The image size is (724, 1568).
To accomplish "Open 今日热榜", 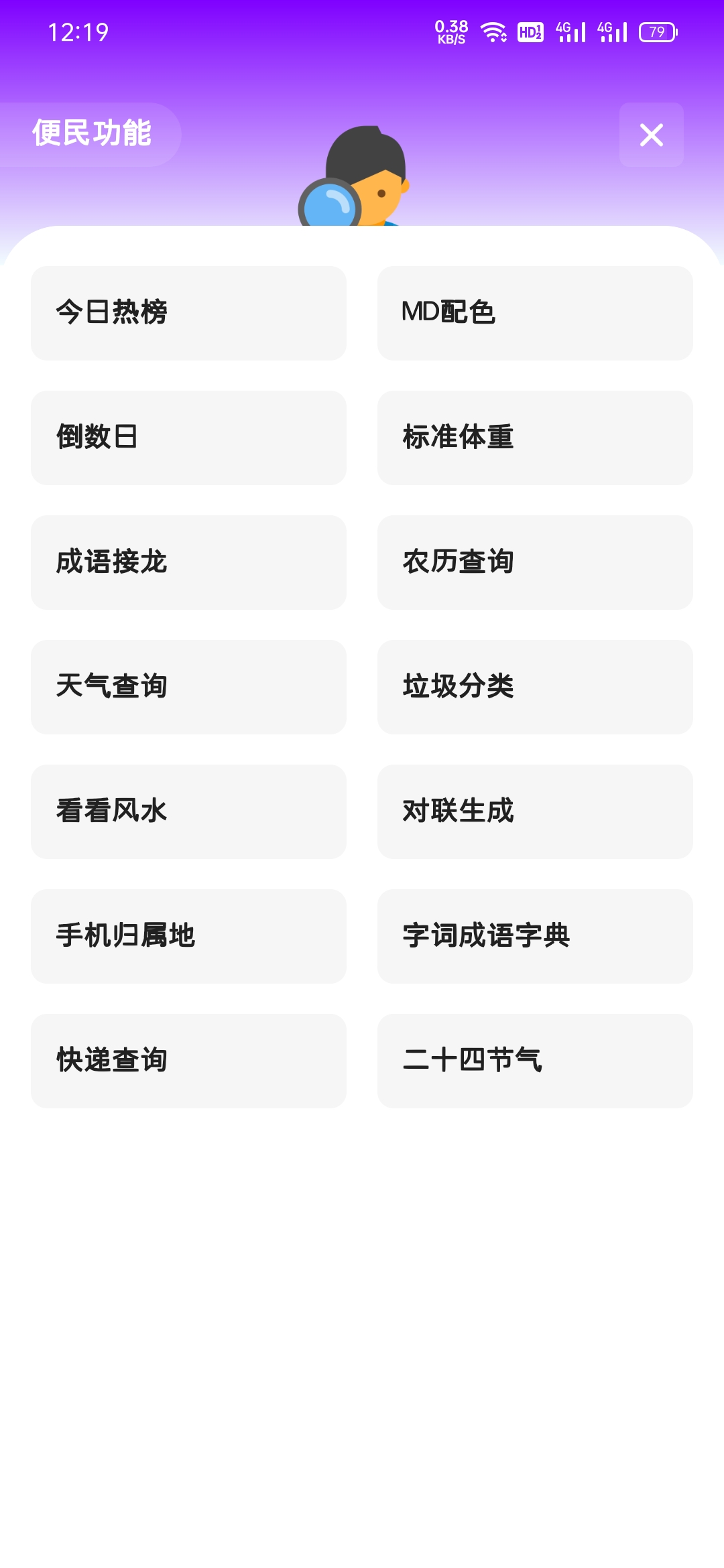I will [188, 313].
